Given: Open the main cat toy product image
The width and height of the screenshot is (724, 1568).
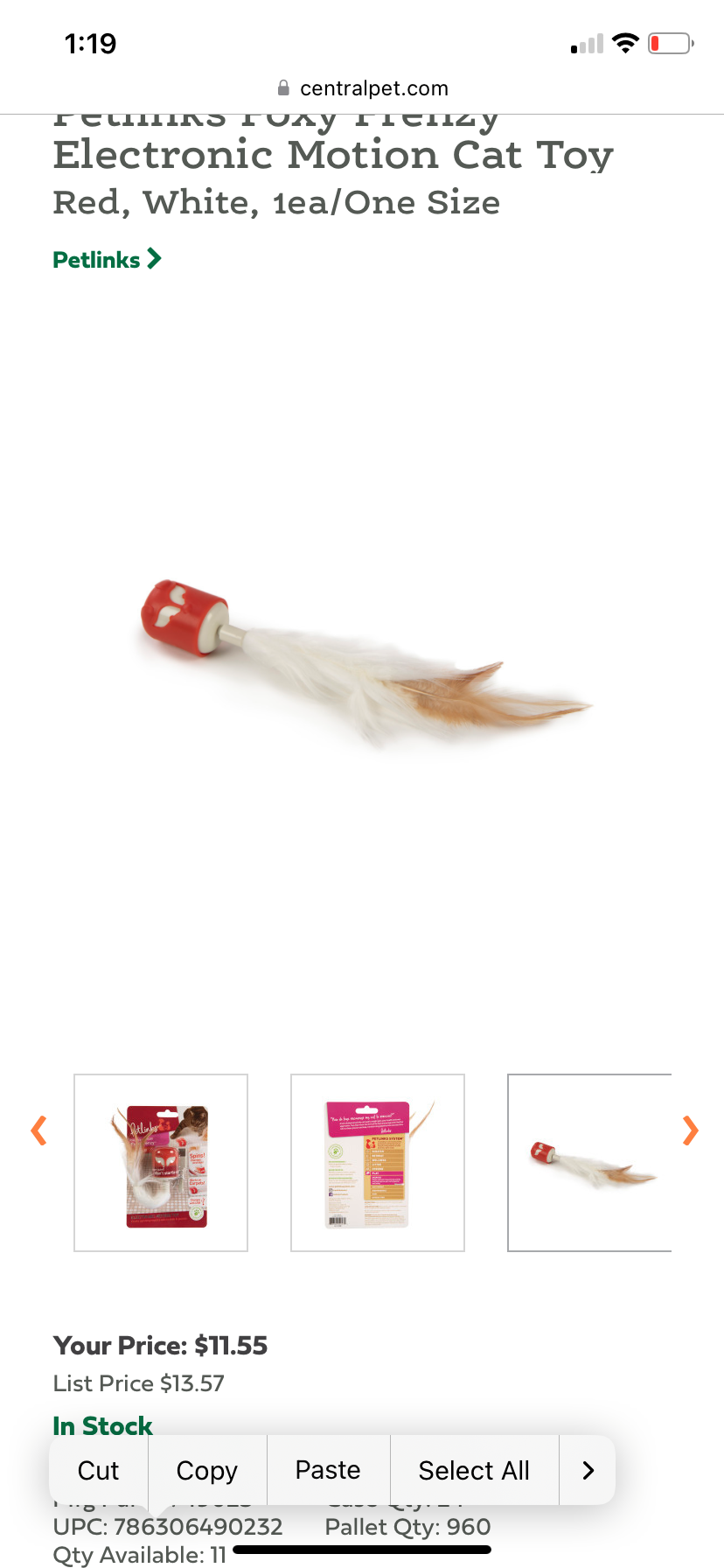Looking at the screenshot, I should (362, 665).
